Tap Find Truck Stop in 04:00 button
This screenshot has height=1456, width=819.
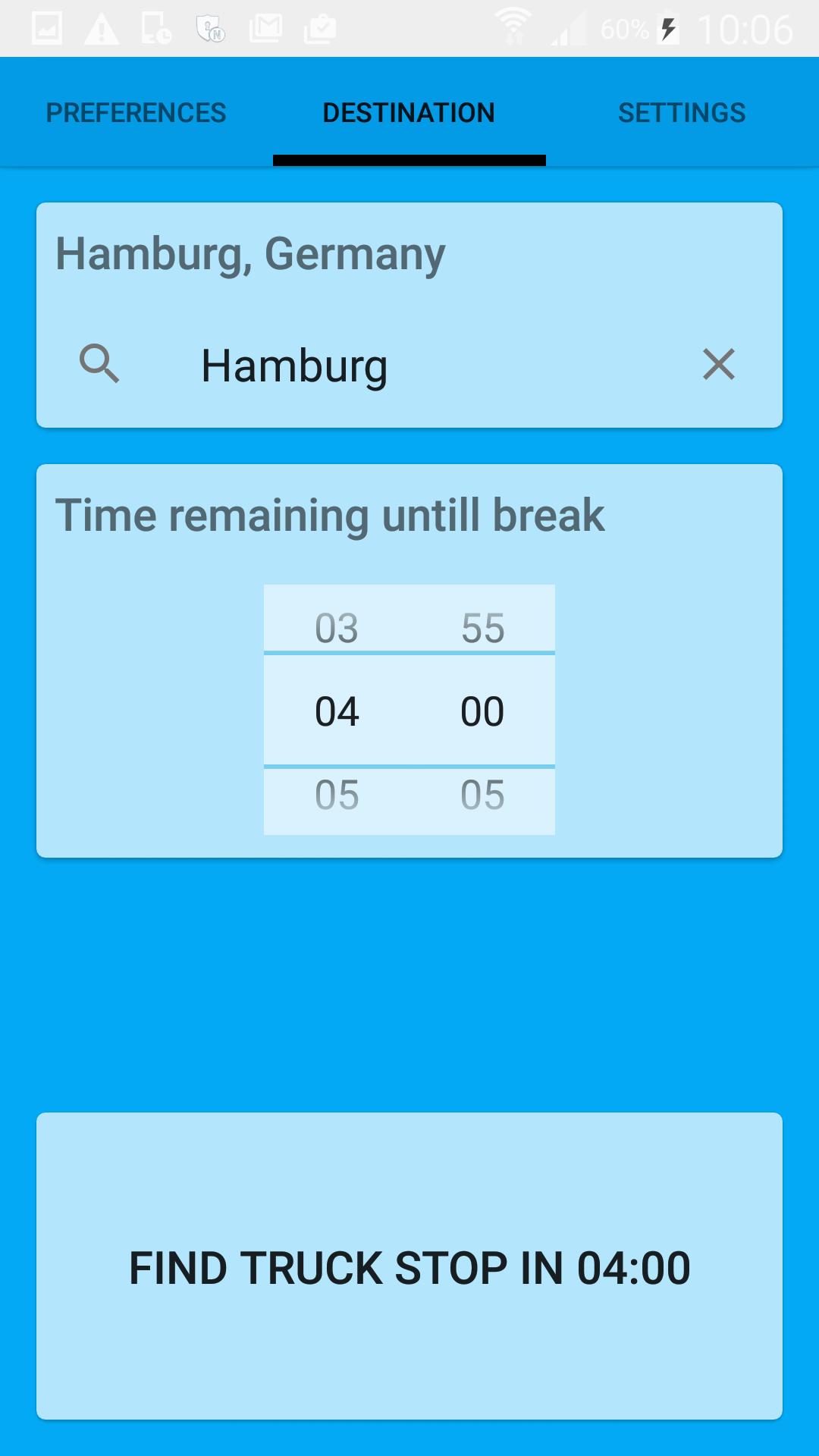click(409, 1266)
